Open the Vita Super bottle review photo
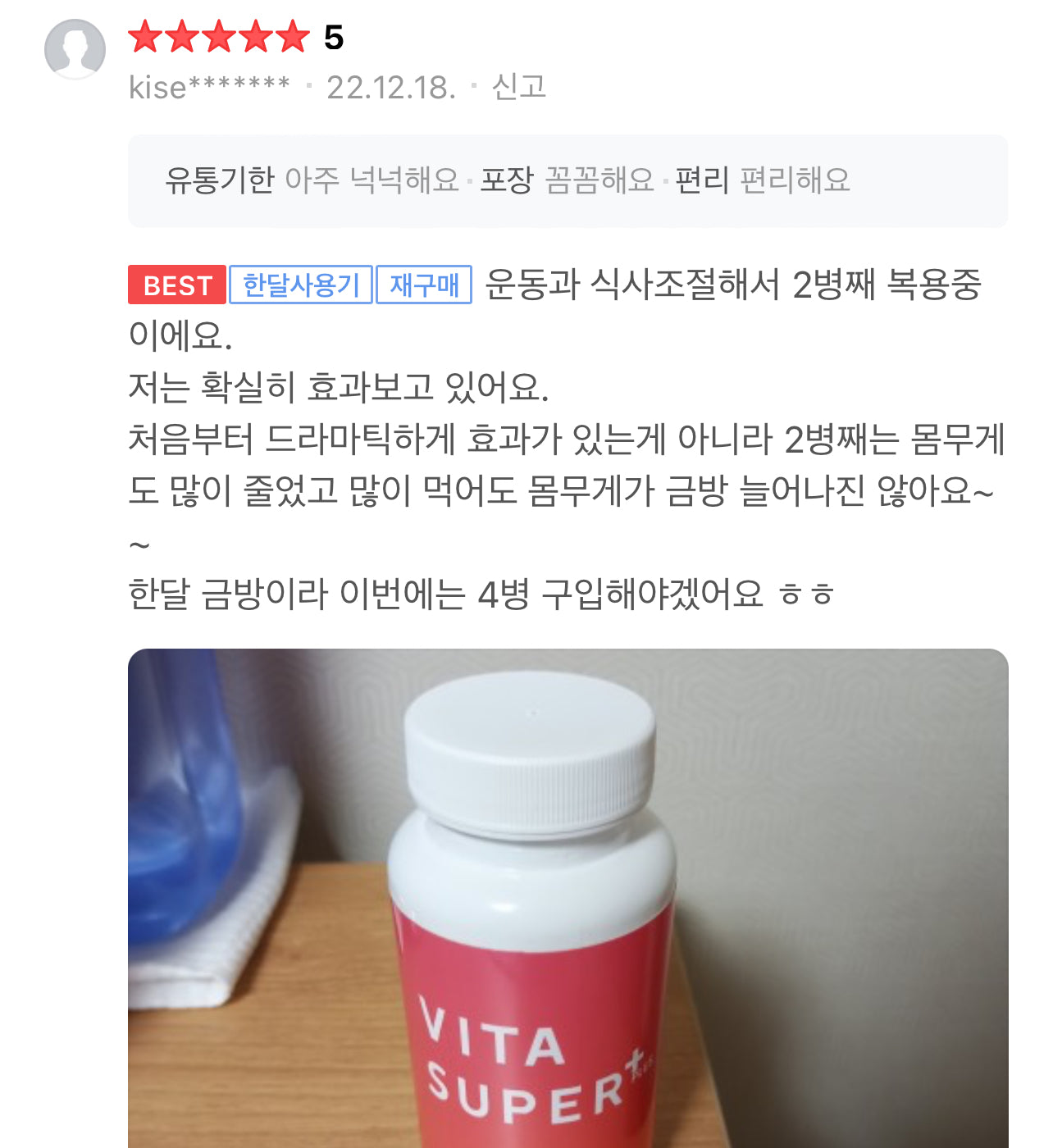The image size is (1053, 1148). pyautogui.click(x=568, y=898)
